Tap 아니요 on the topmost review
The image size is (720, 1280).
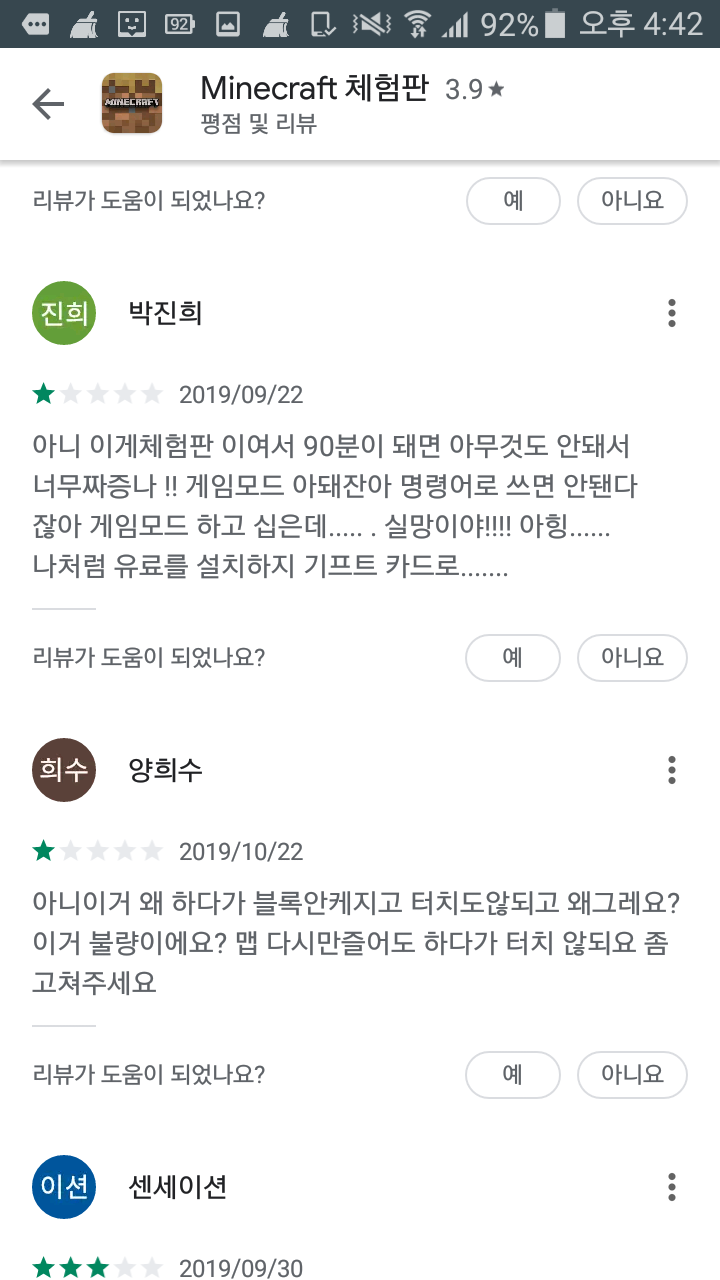(x=632, y=200)
